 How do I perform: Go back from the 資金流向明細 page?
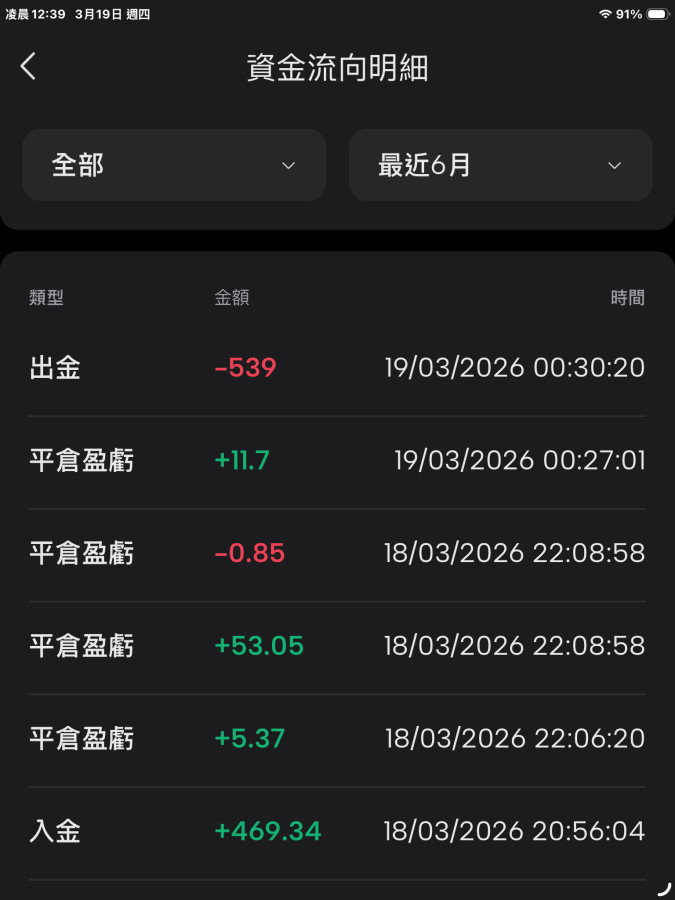[28, 67]
